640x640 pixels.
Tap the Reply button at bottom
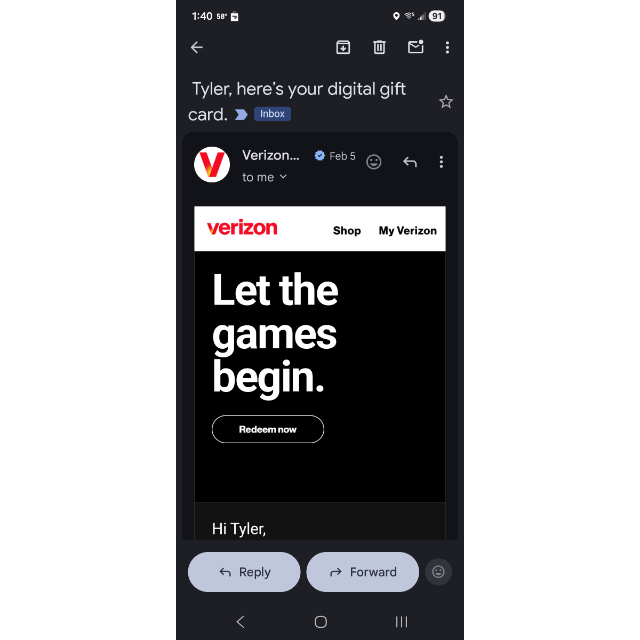point(244,572)
